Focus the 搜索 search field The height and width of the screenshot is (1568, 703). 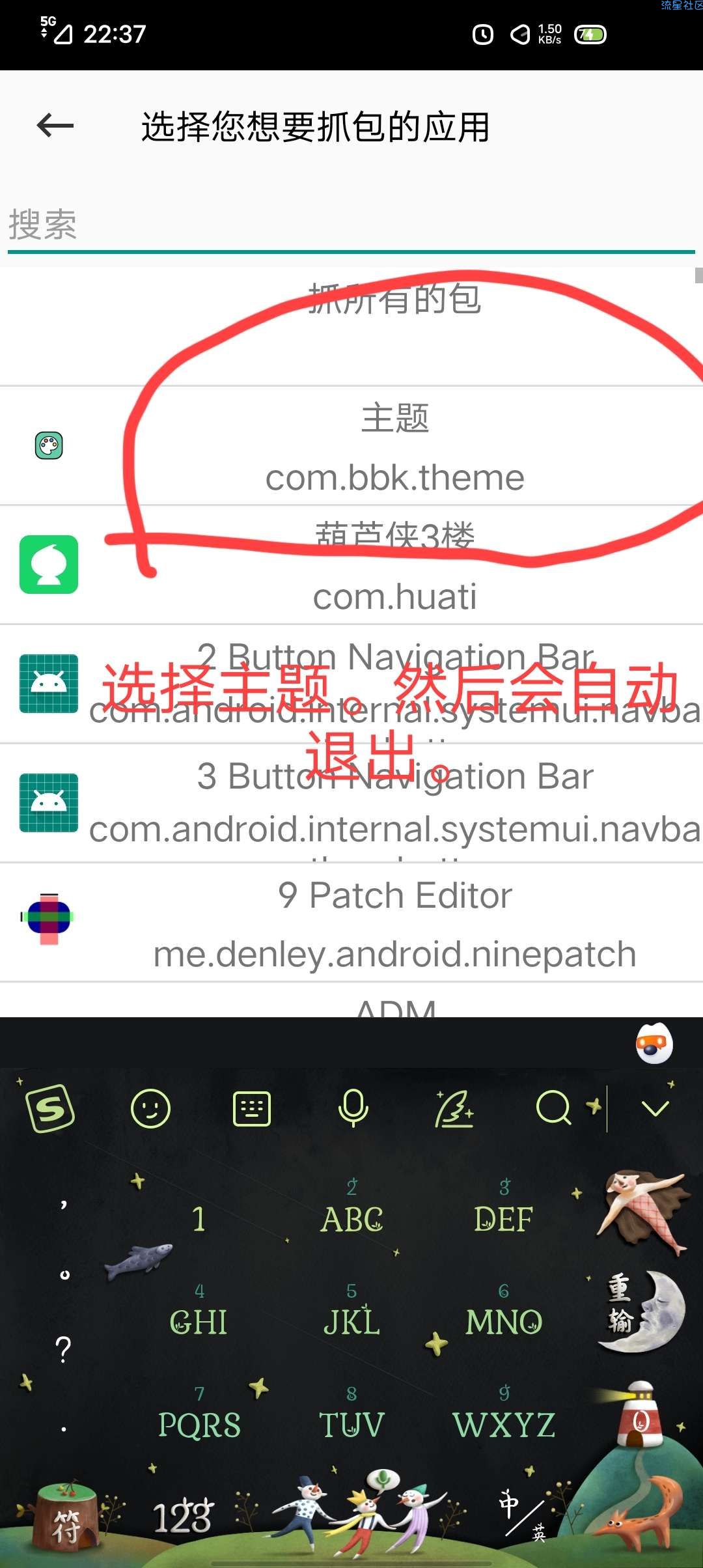pos(351,225)
